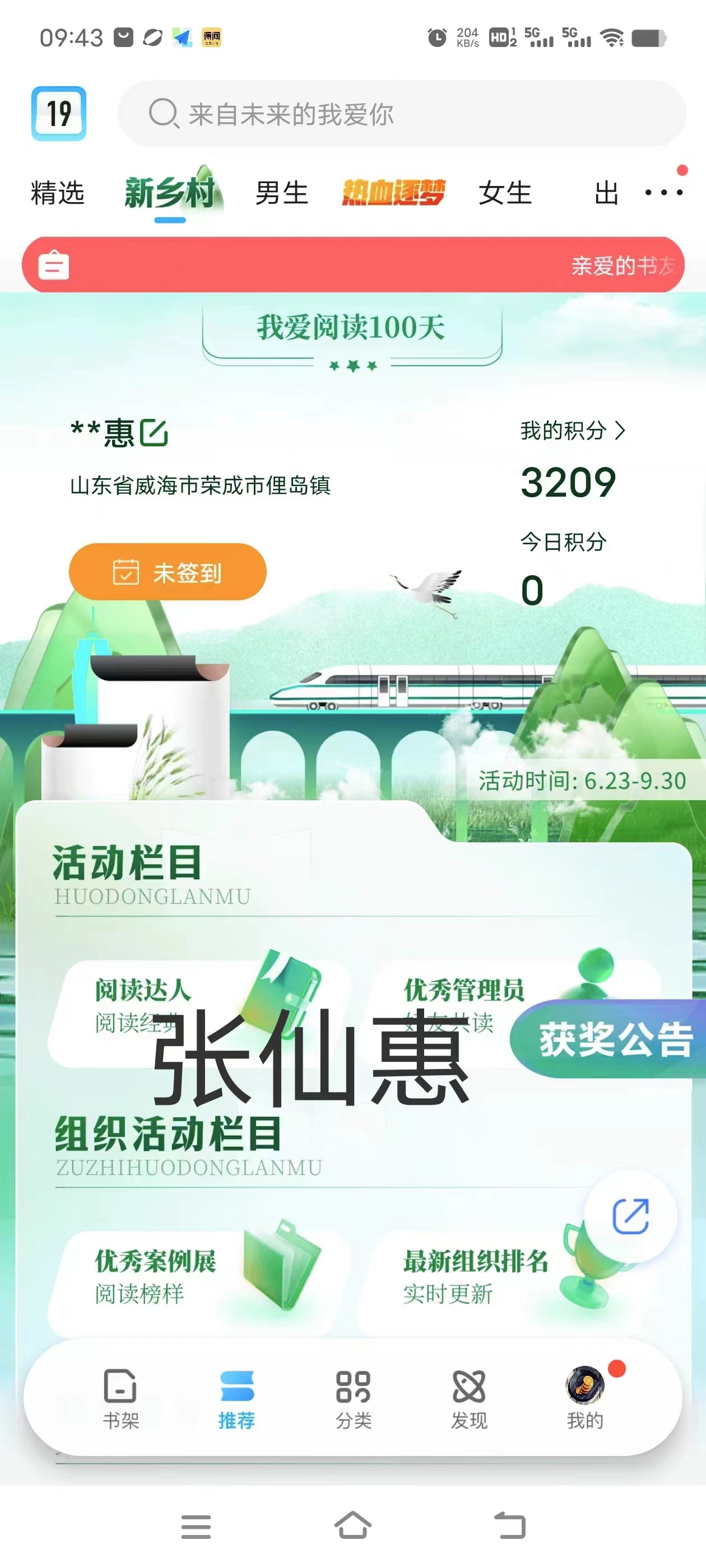
Task: Go to the 书架 tab
Action: click(x=120, y=1398)
